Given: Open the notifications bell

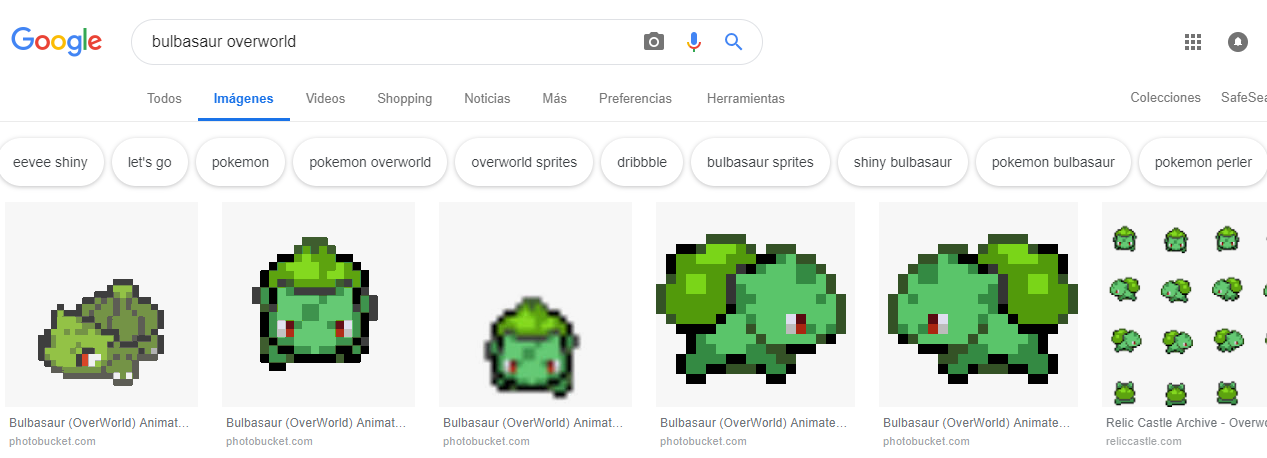Looking at the screenshot, I should [x=1238, y=42].
